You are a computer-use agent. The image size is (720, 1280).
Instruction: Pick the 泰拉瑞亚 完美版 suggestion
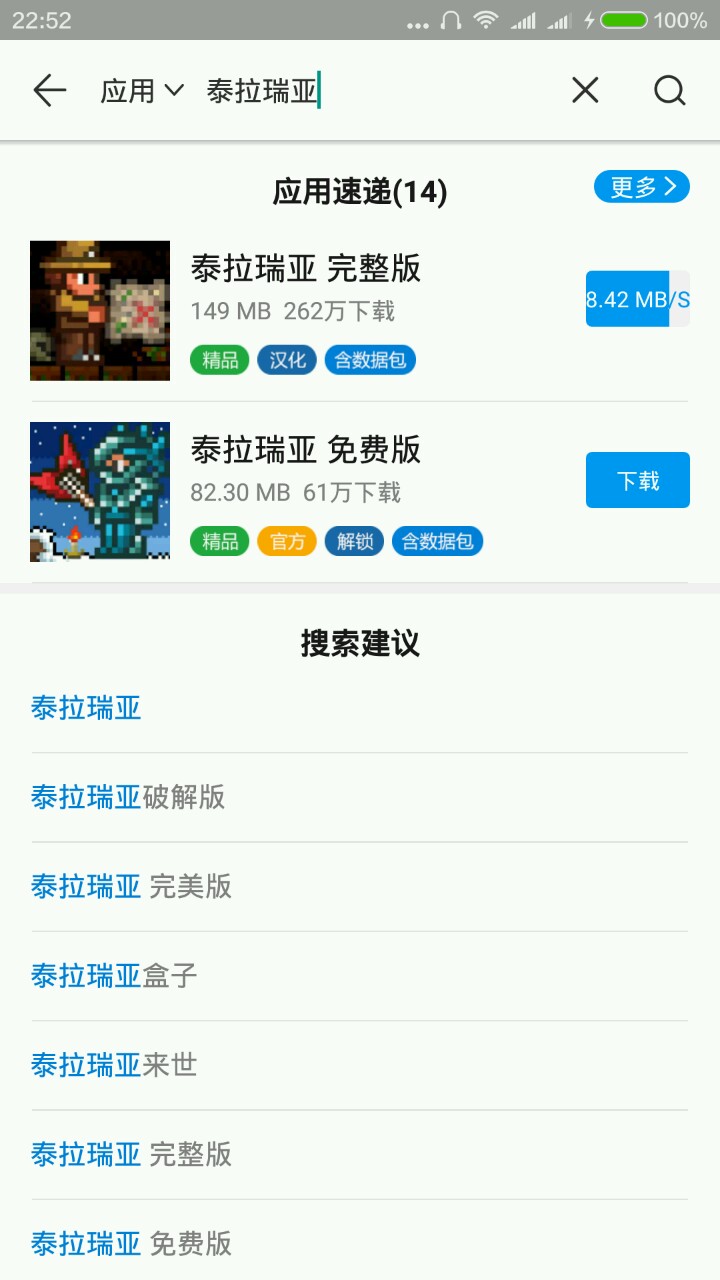[131, 886]
